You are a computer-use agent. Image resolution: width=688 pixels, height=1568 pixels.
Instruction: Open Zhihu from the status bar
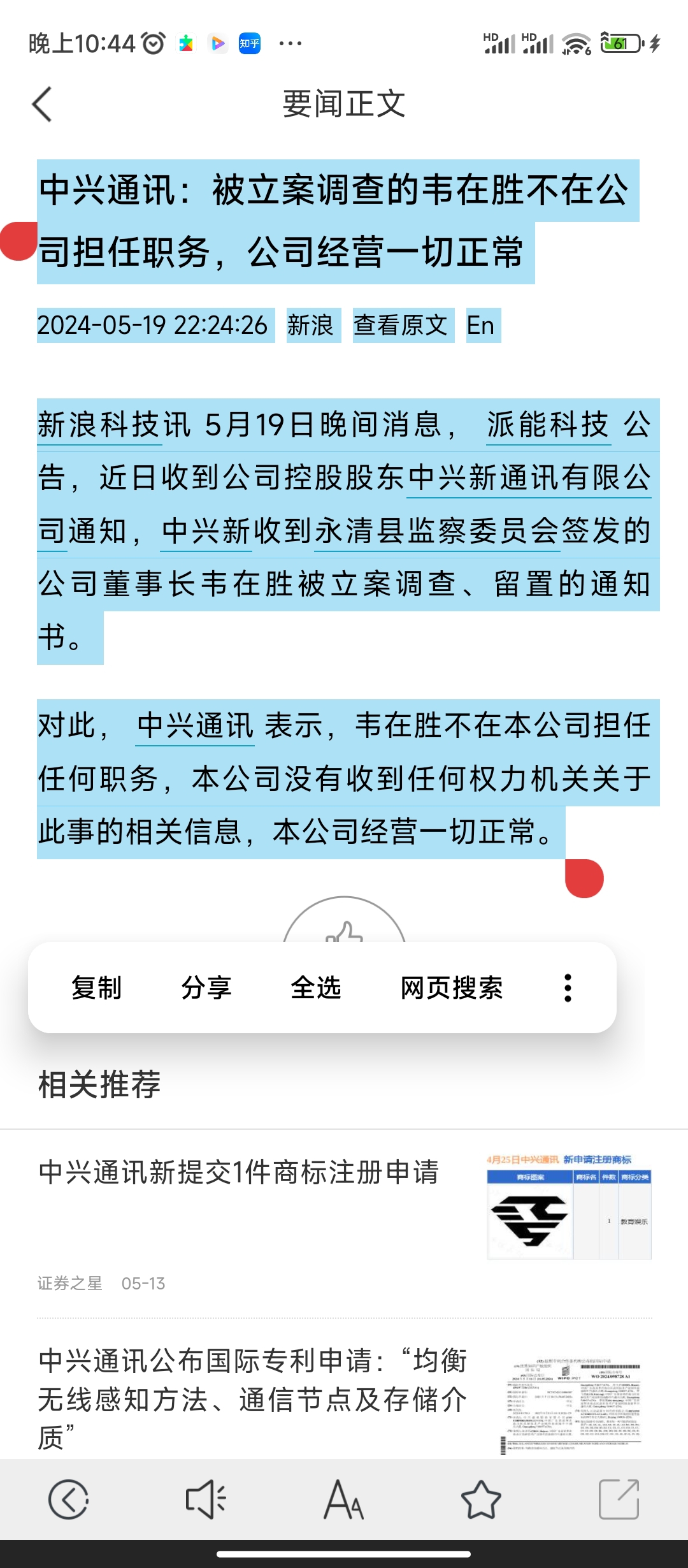pyautogui.click(x=250, y=43)
